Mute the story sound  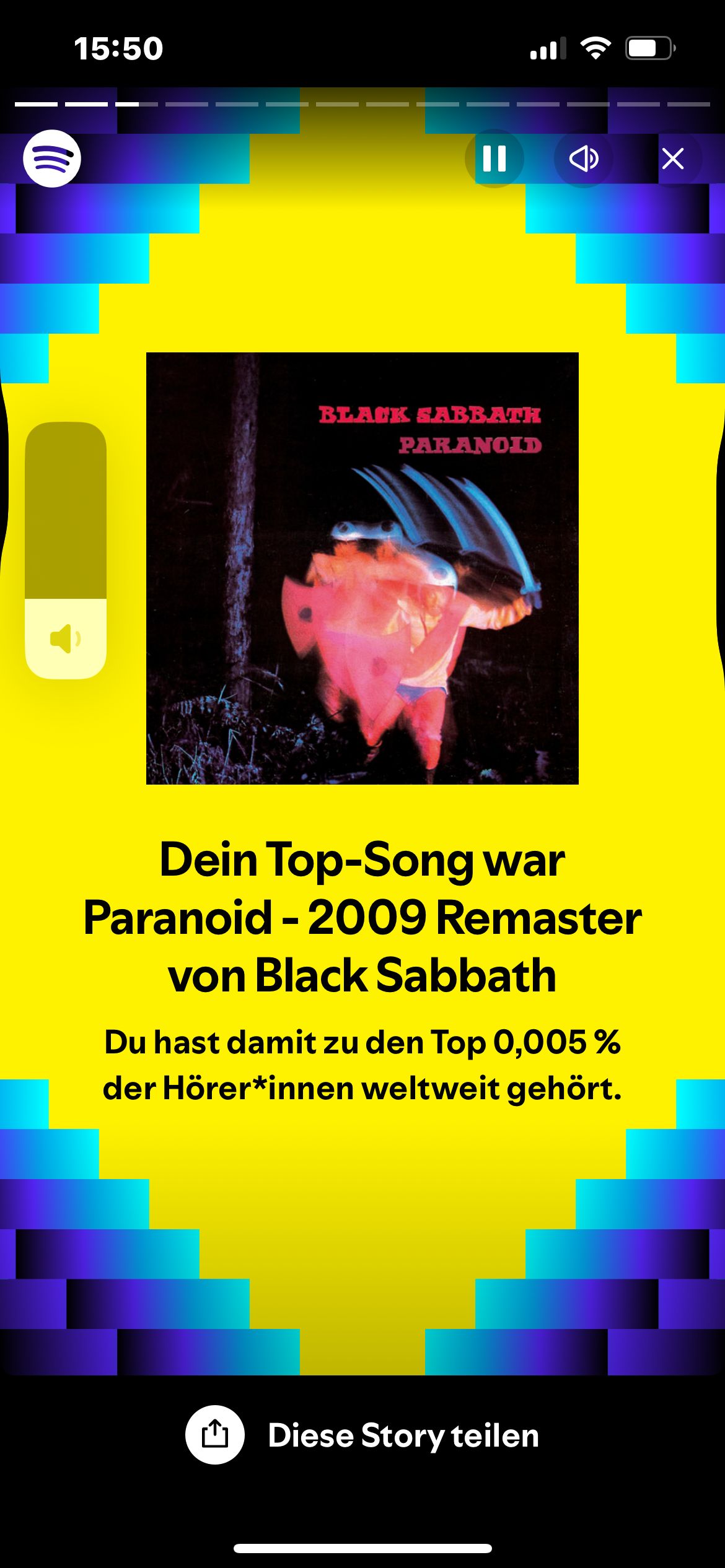(583, 159)
